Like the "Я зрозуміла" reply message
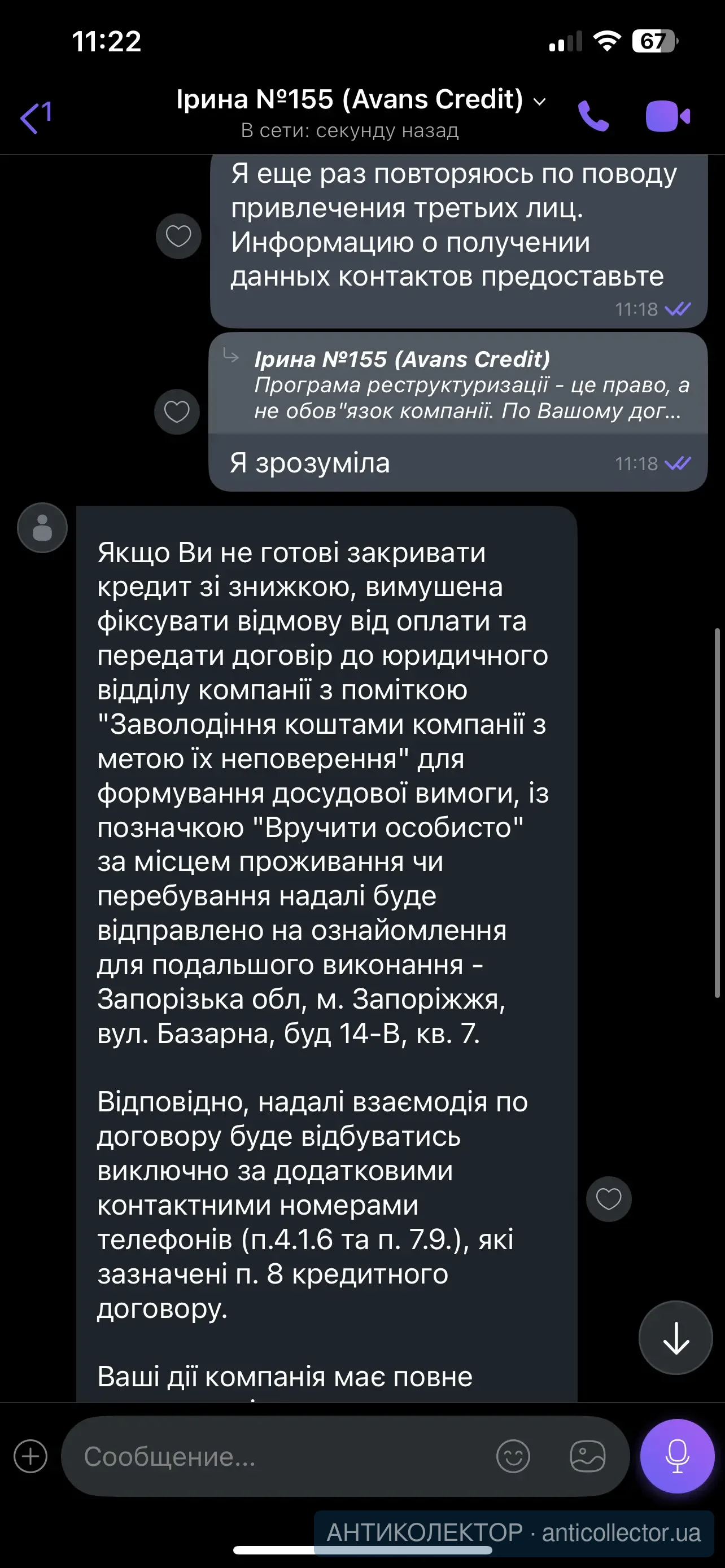Screen dimensions: 725x1568 coord(177,412)
